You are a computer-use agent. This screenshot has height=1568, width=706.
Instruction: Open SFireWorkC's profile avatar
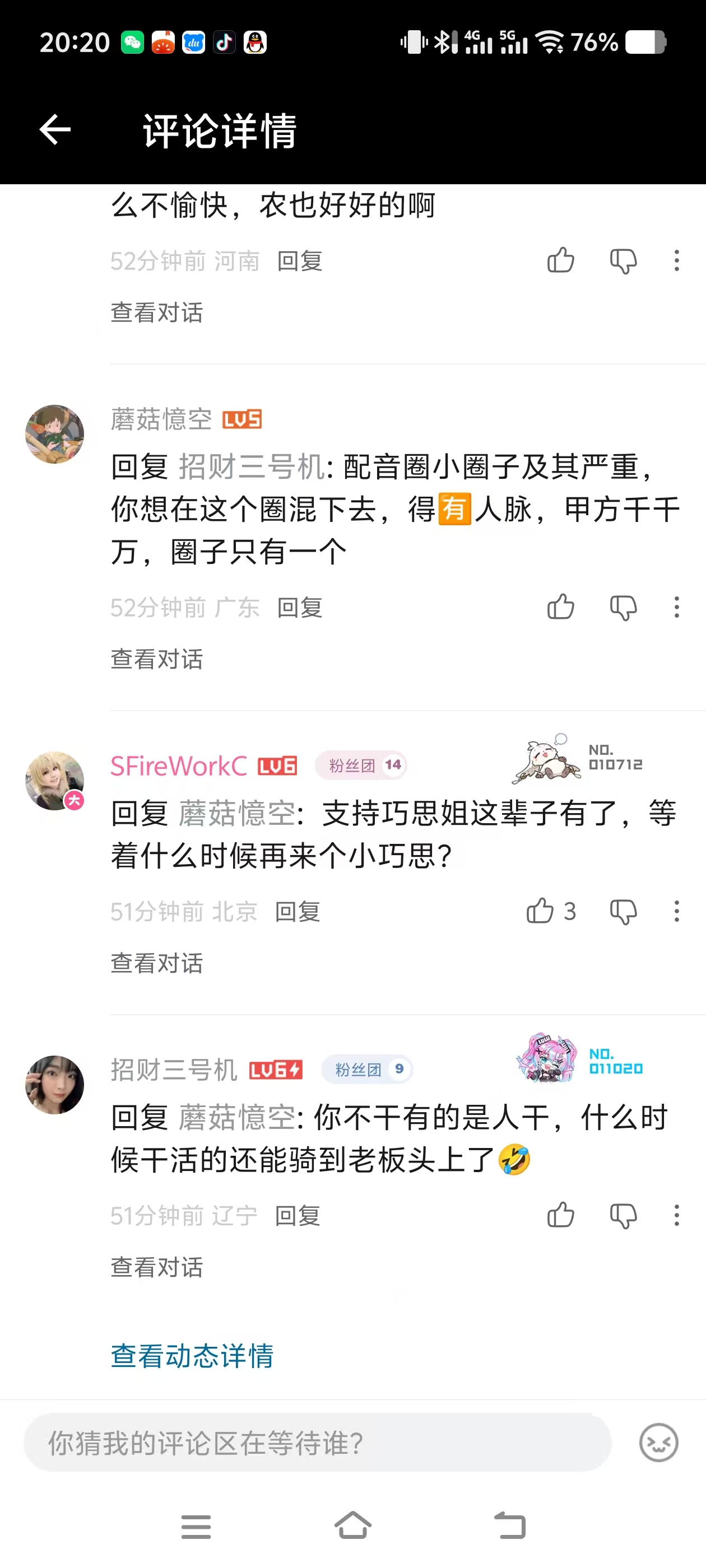pos(55,780)
